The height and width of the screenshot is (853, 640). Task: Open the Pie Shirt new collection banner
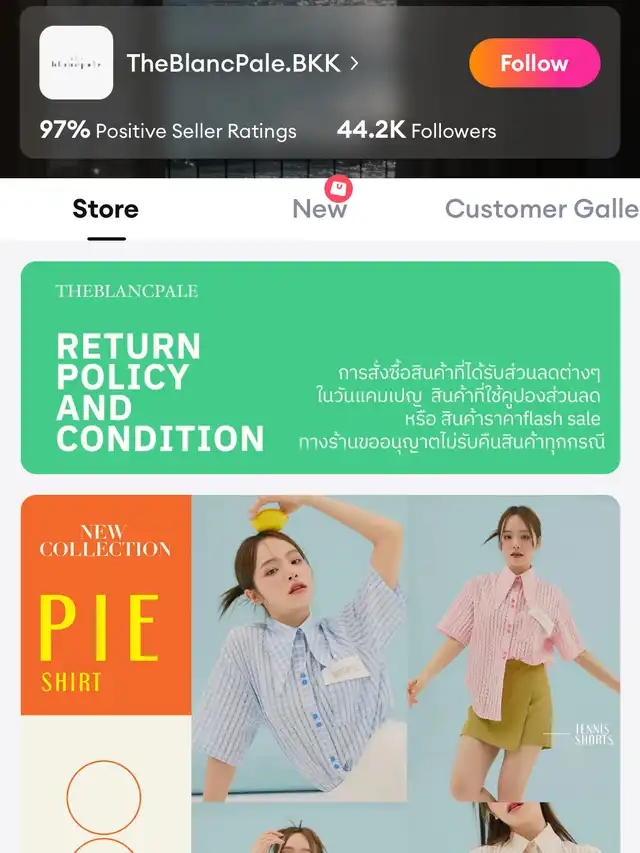320,670
